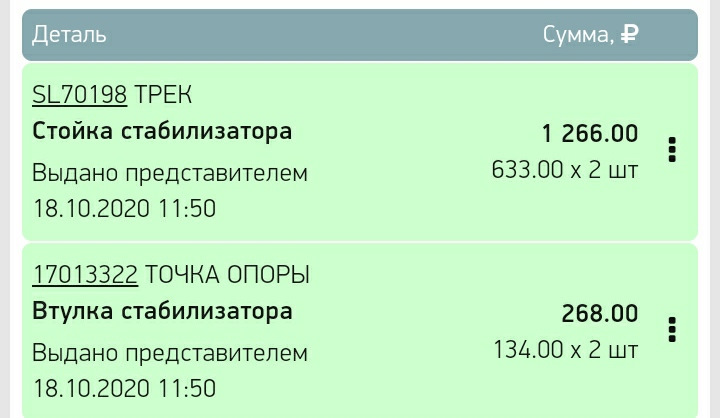
Task: Open part number link SL70198
Action: coord(79,95)
